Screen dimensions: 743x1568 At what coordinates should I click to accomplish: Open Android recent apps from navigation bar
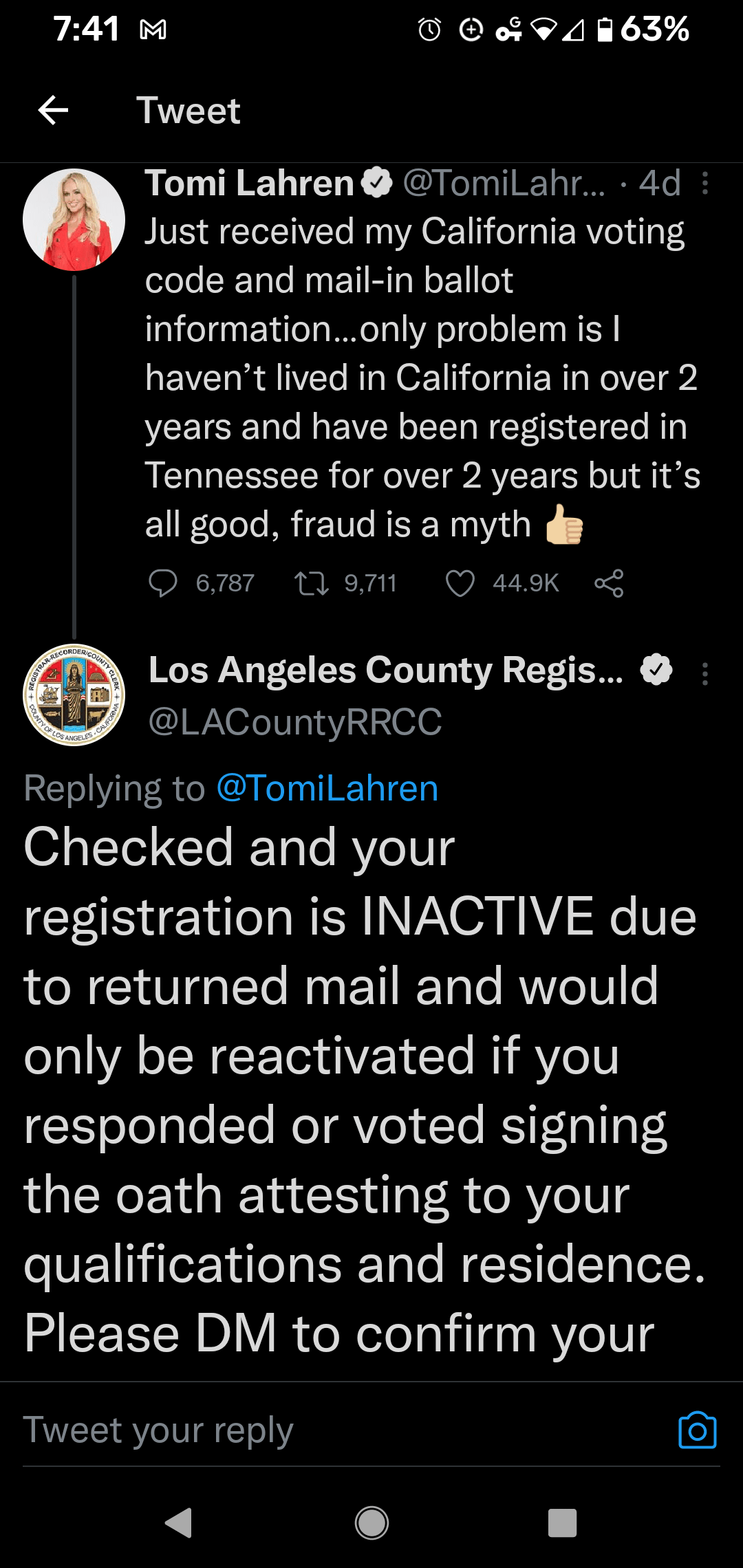pos(561,1521)
